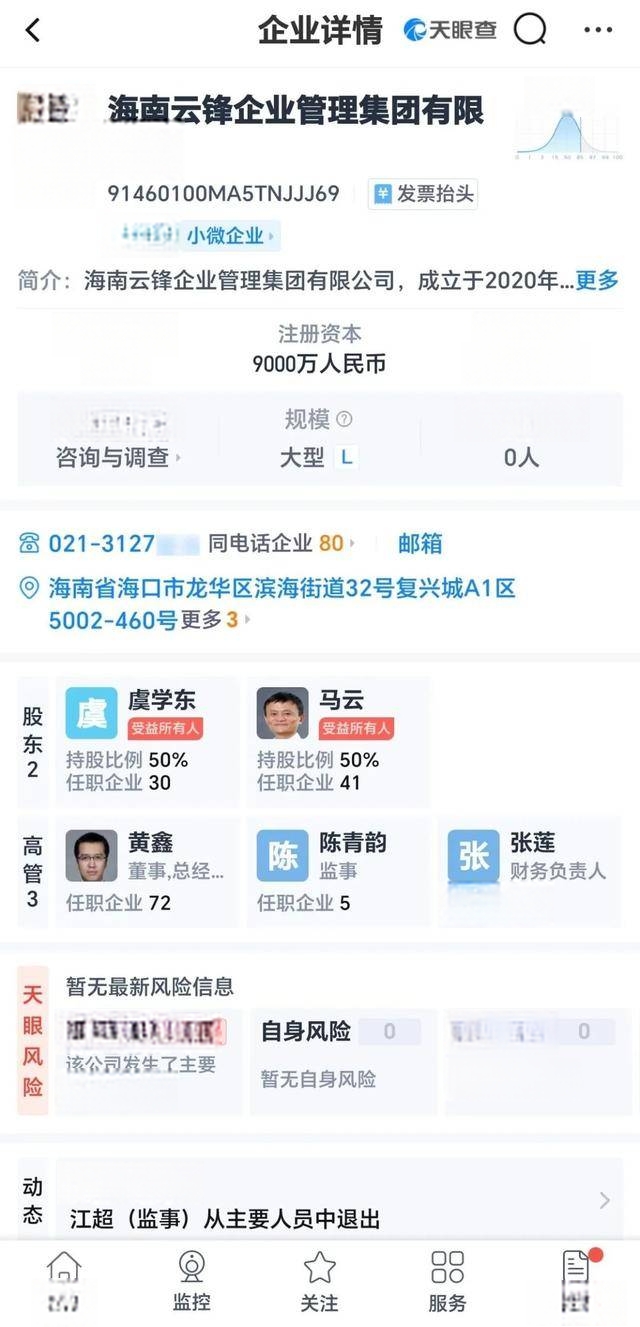640x1327 pixels.
Task: View executive 黄鑫's profile
Action: 150,871
